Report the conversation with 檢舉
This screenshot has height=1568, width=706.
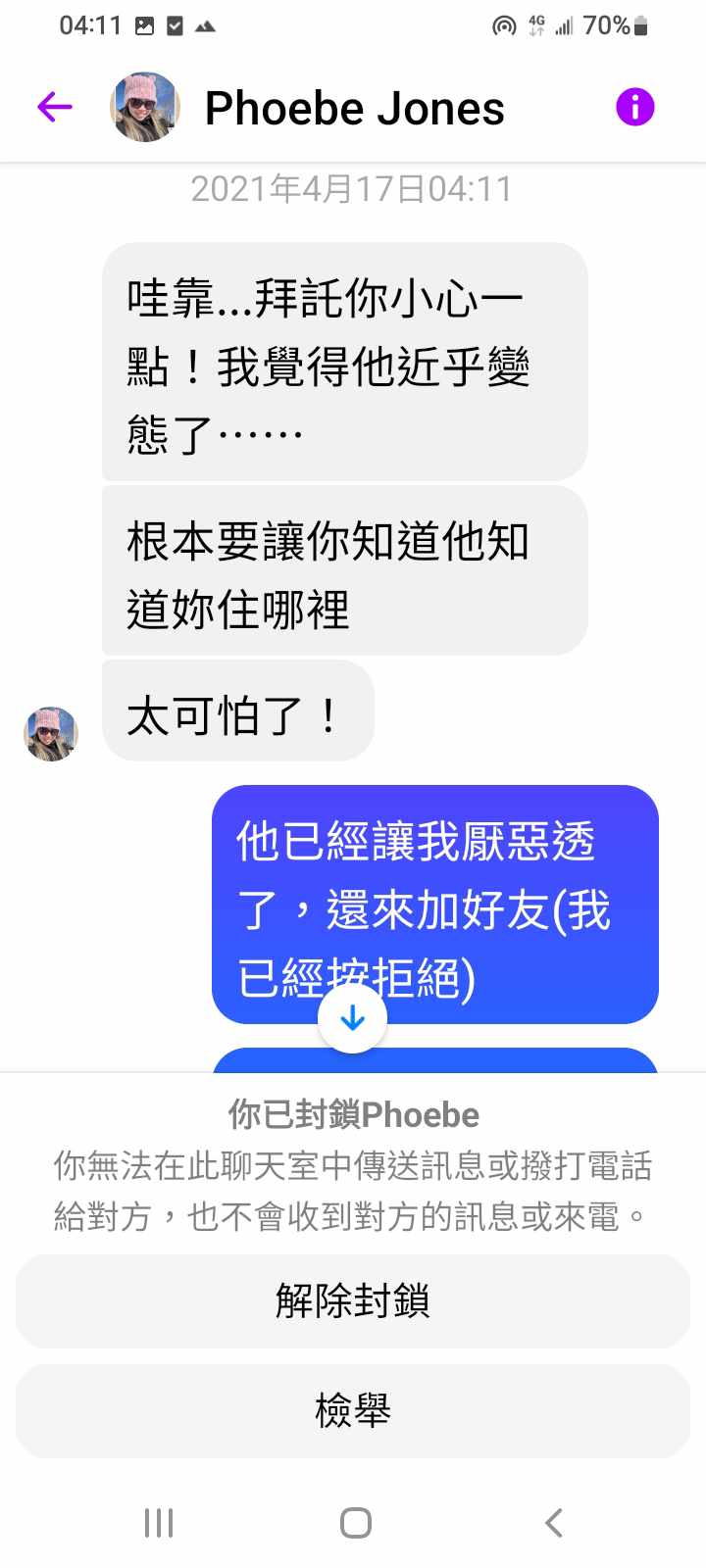tap(353, 1411)
